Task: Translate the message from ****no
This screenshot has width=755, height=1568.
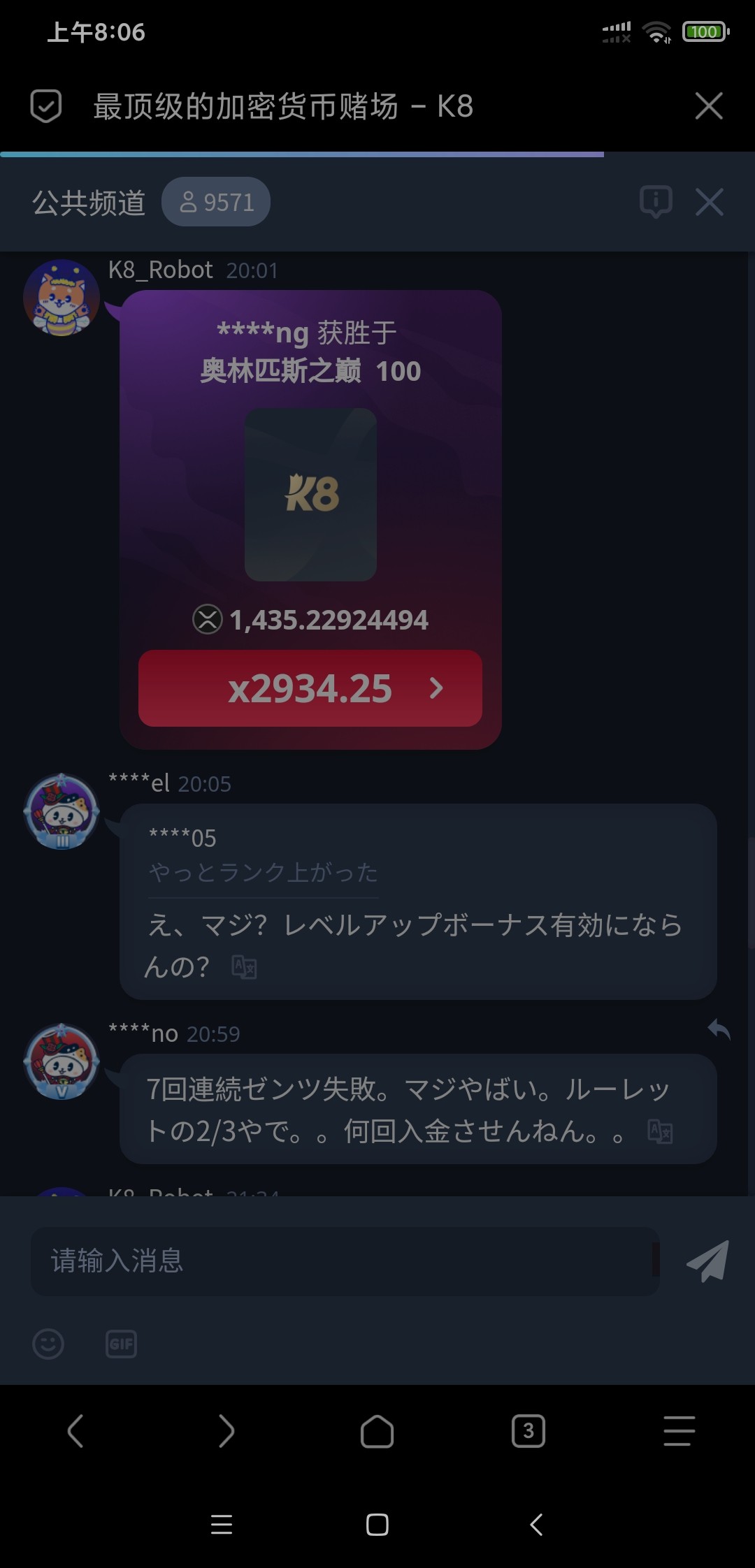Action: 660,1131
